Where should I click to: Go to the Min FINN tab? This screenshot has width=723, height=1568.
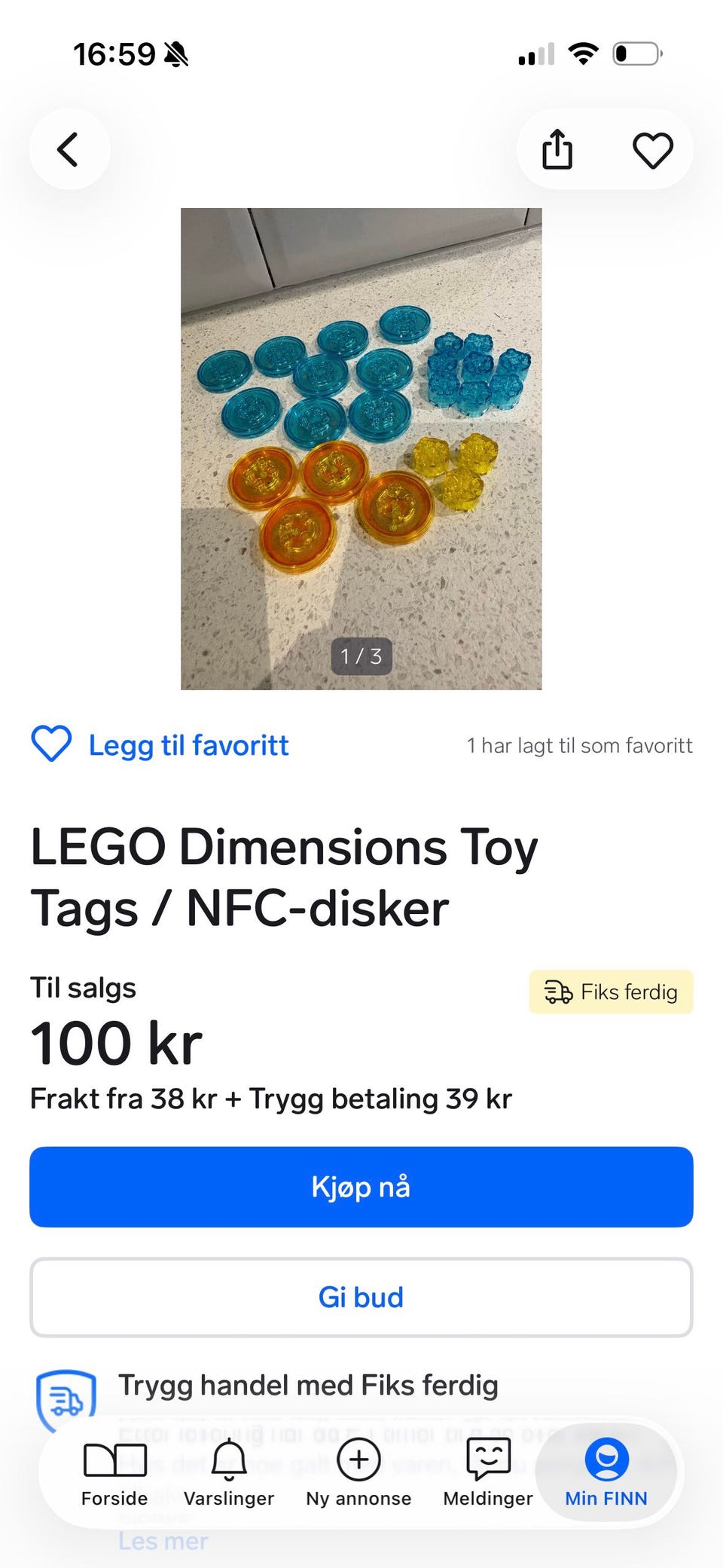click(606, 1473)
